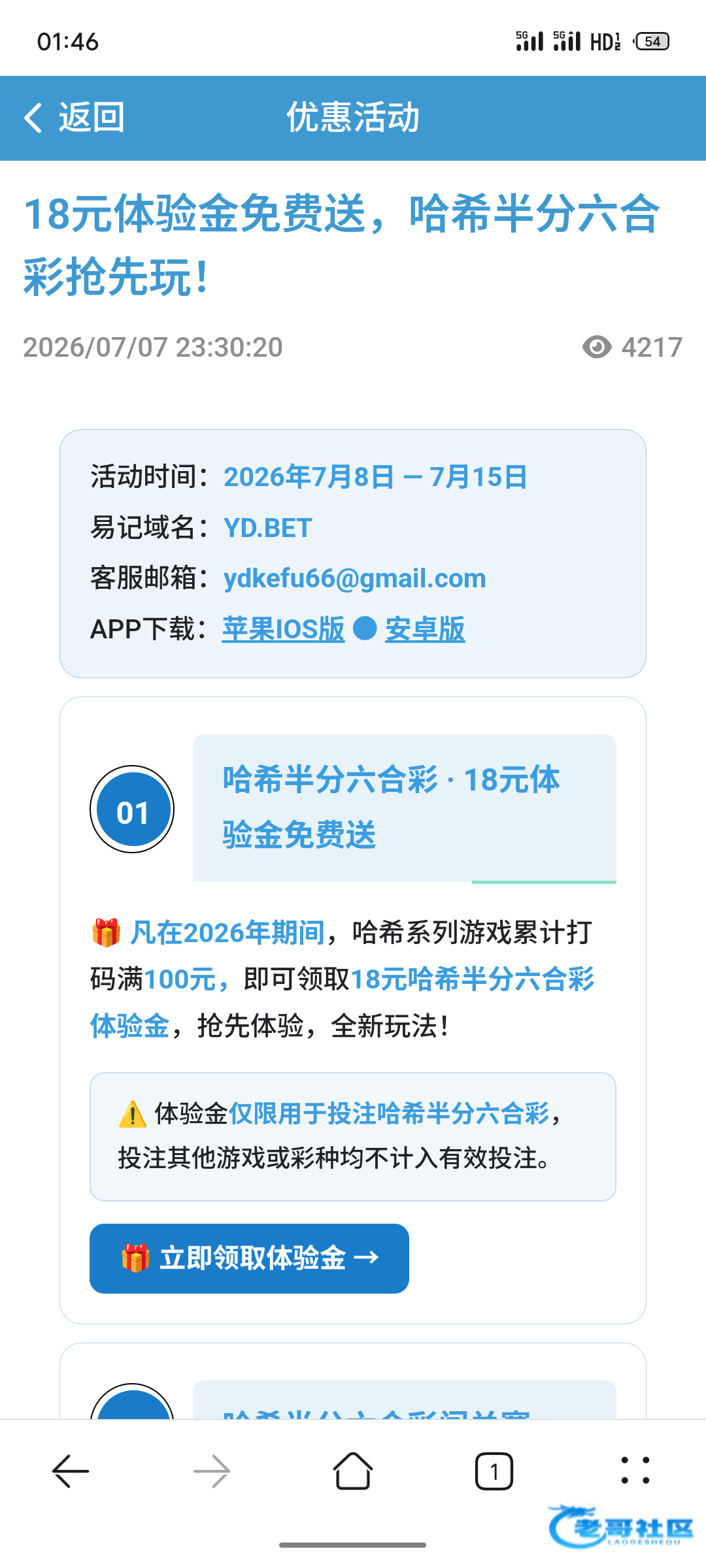The width and height of the screenshot is (706, 1568).
Task: Open the browser tabs switcher
Action: [x=494, y=1471]
